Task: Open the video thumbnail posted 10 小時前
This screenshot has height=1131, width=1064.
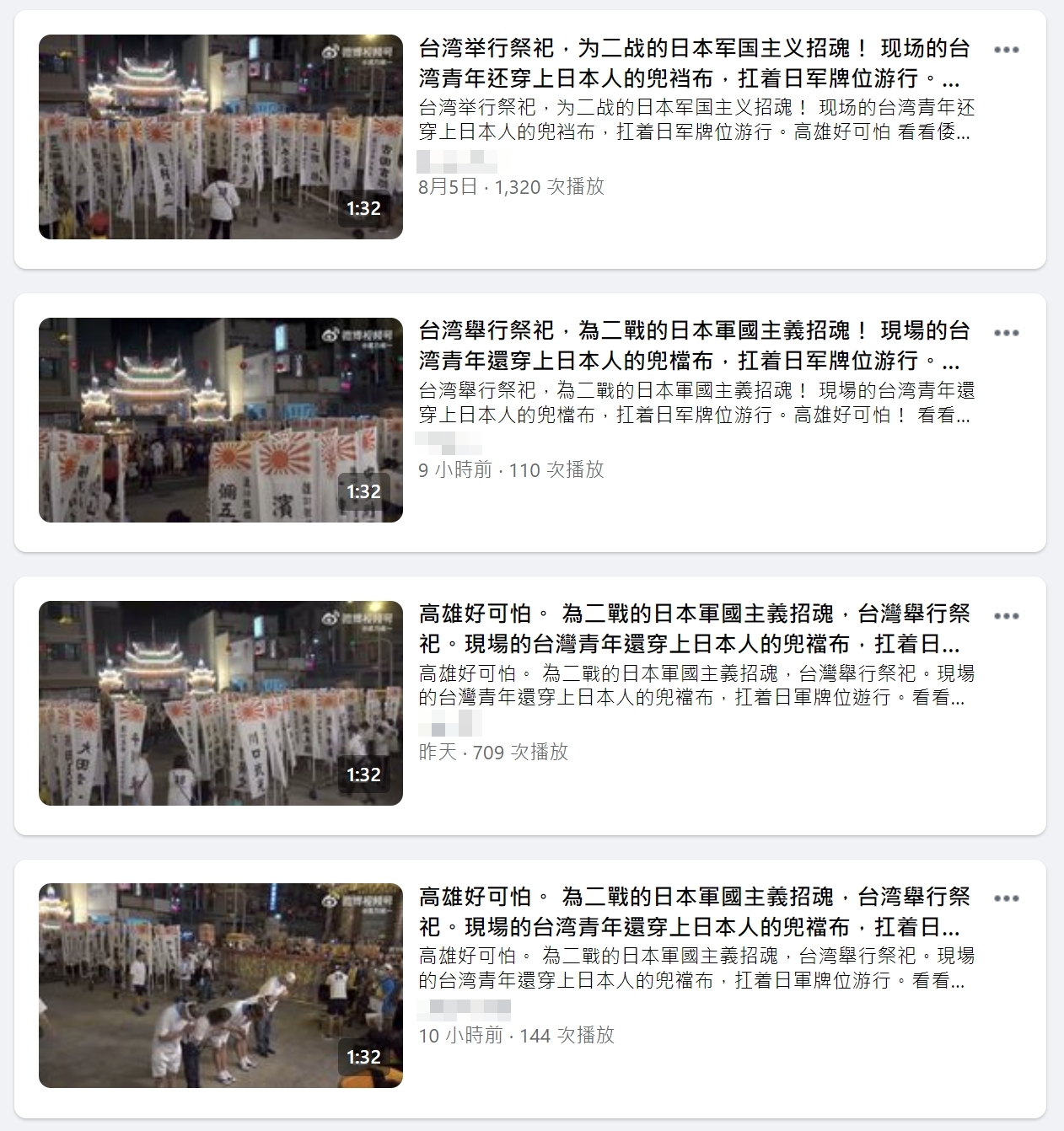Action: point(221,985)
